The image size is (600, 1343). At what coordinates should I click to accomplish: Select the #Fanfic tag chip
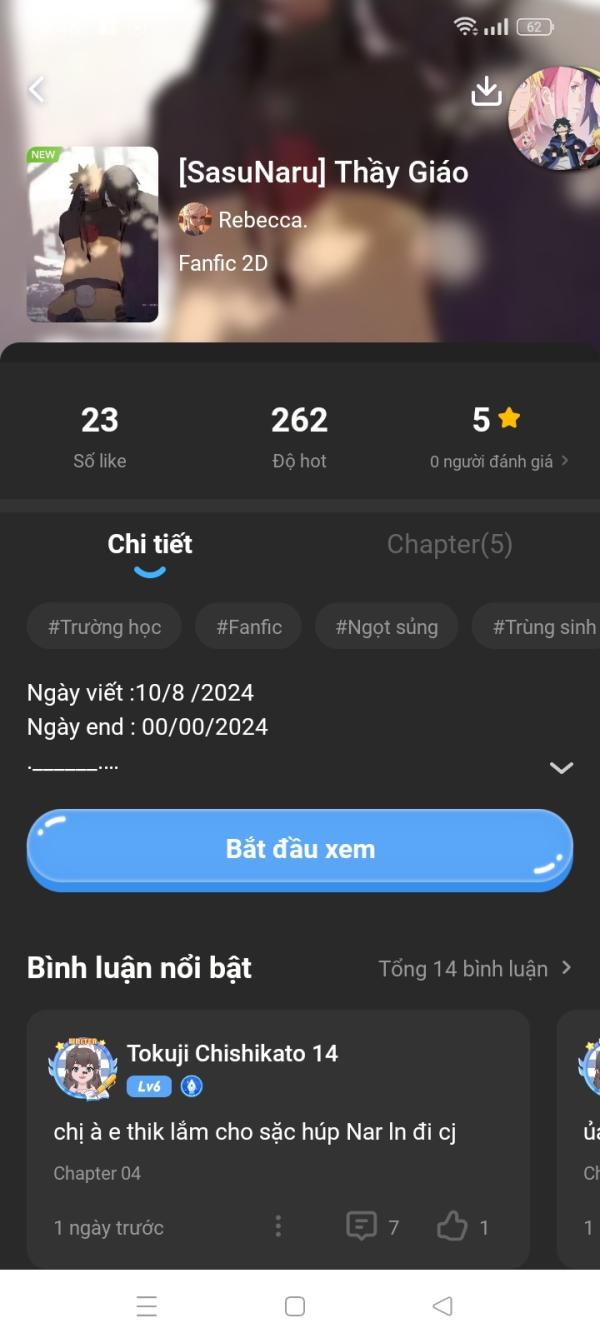tap(249, 627)
